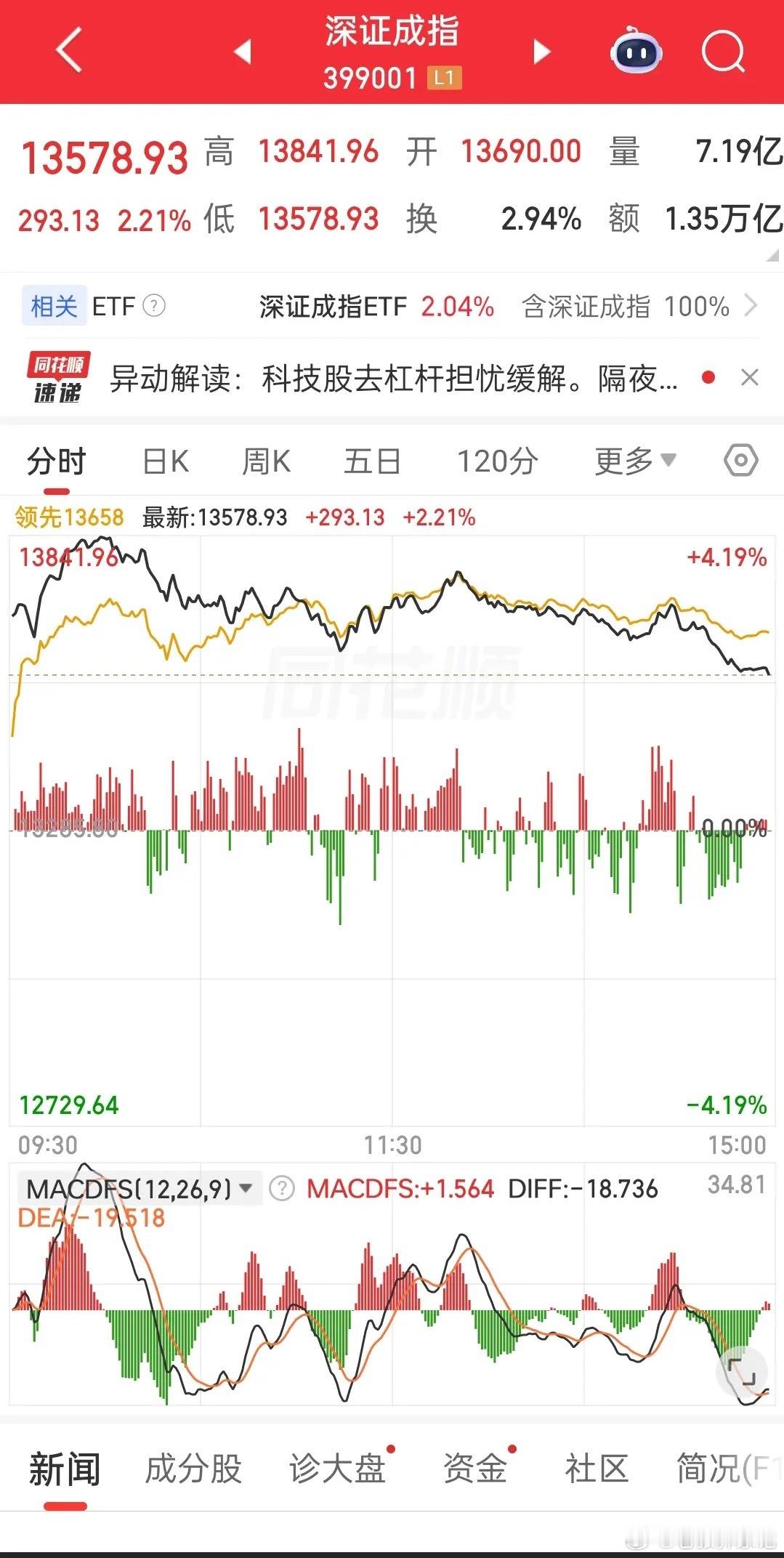Open the 诊大盘 tab
The height and width of the screenshot is (1558, 784).
coord(338,1469)
